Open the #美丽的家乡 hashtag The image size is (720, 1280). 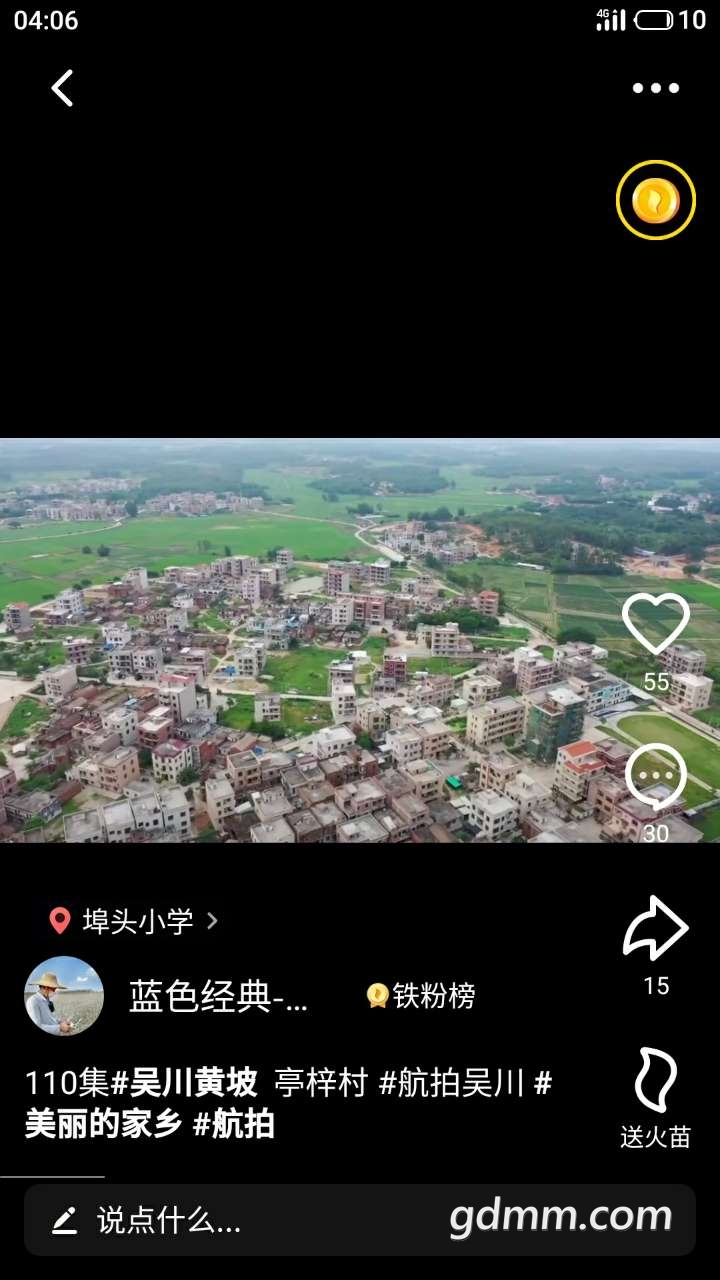pyautogui.click(x=104, y=1124)
